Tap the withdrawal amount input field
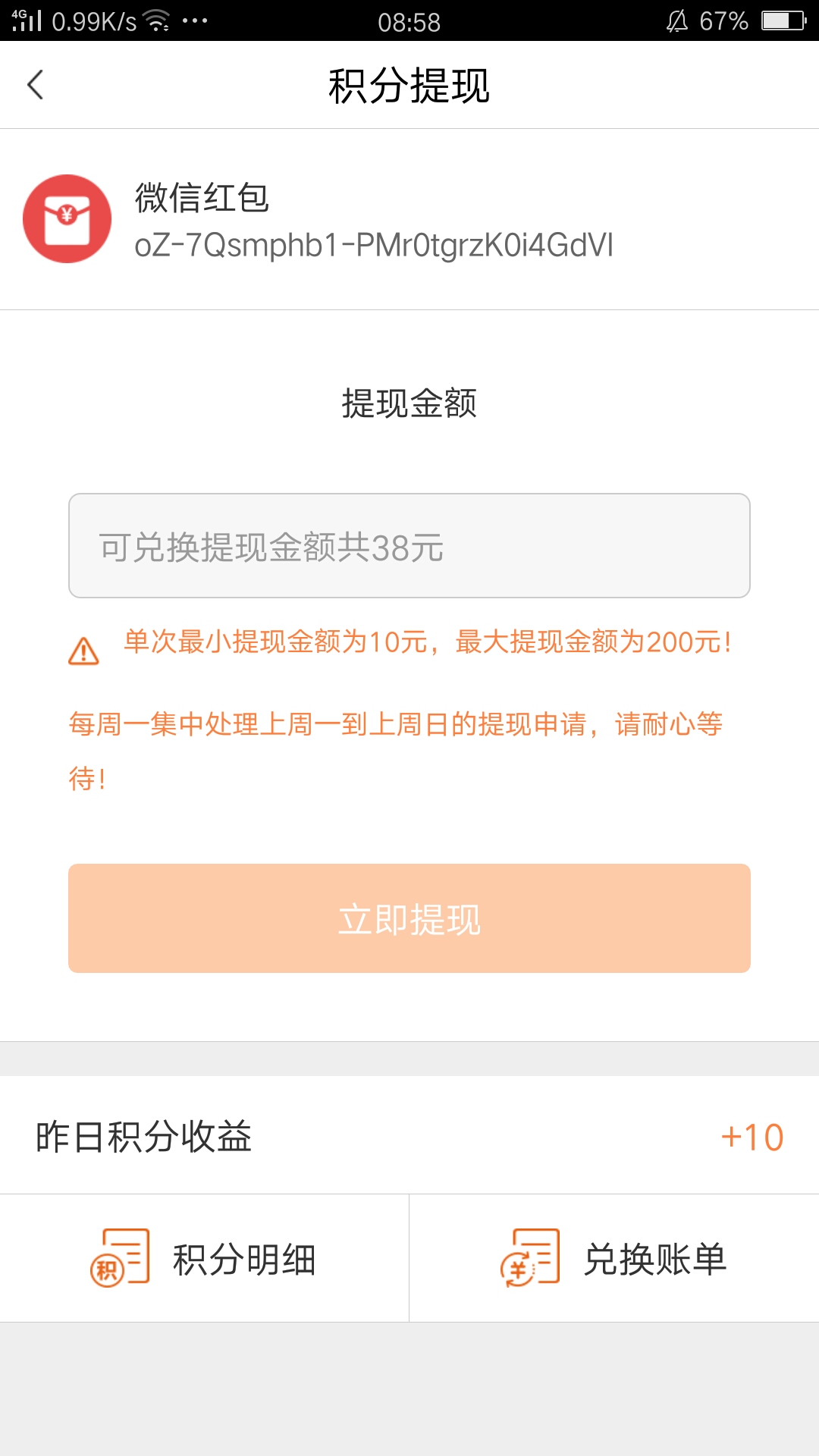The image size is (819, 1456). (x=409, y=545)
